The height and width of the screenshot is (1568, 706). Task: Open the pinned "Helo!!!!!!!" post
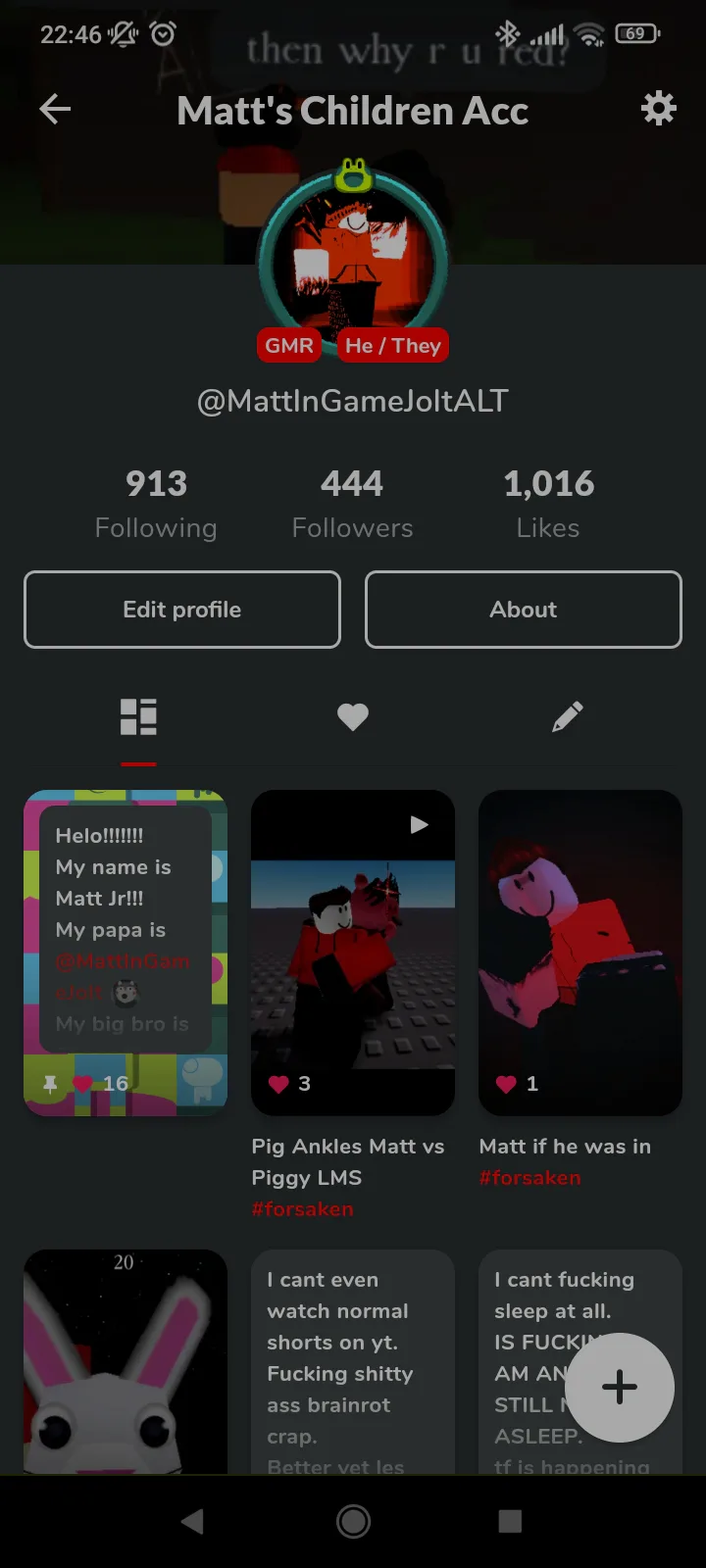[126, 953]
